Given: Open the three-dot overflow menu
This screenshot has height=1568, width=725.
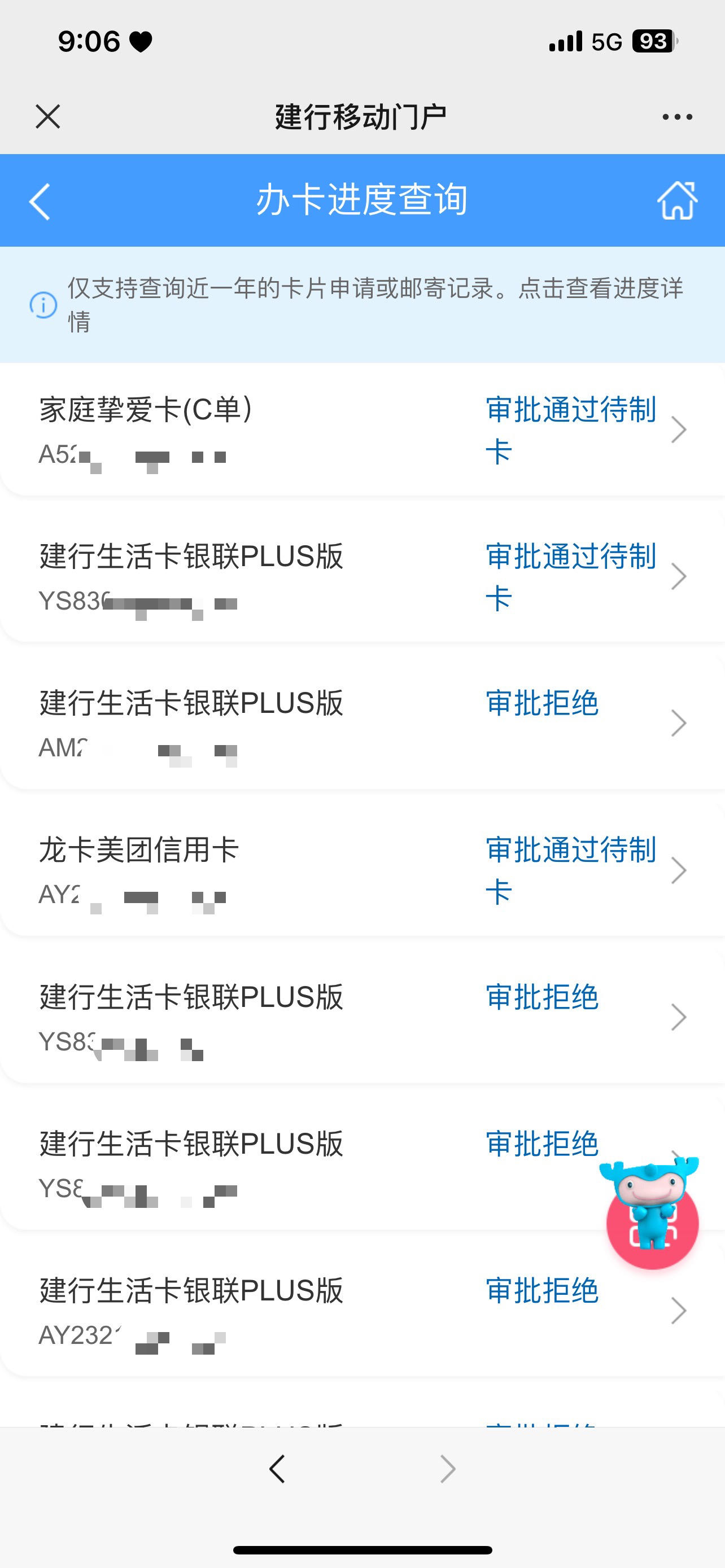Looking at the screenshot, I should 677,117.
